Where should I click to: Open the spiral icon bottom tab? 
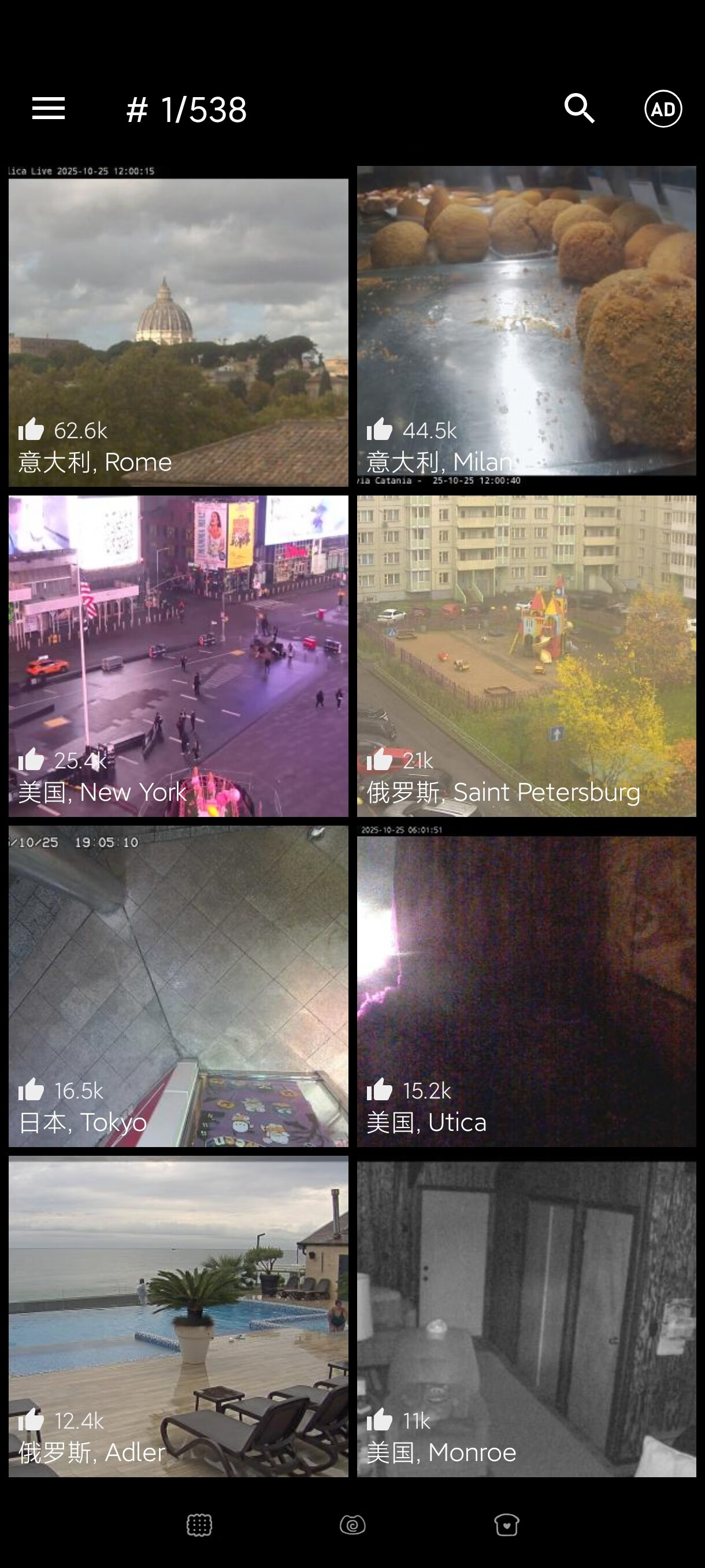pos(353,1525)
